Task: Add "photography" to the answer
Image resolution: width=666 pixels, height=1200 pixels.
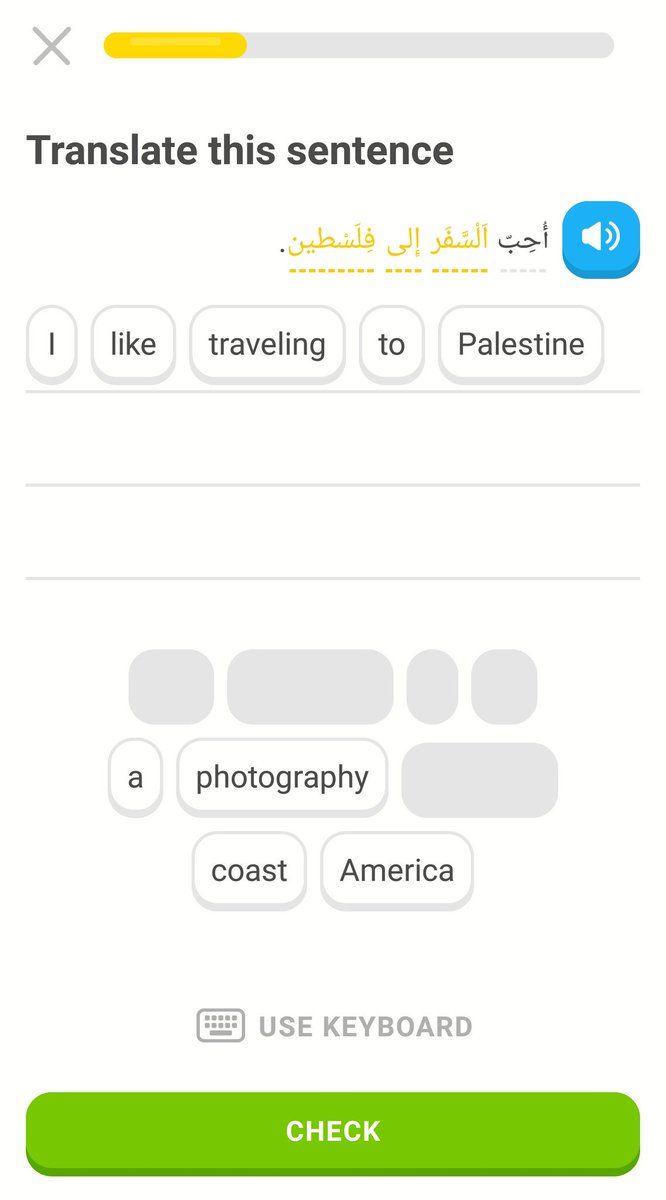Action: (282, 777)
